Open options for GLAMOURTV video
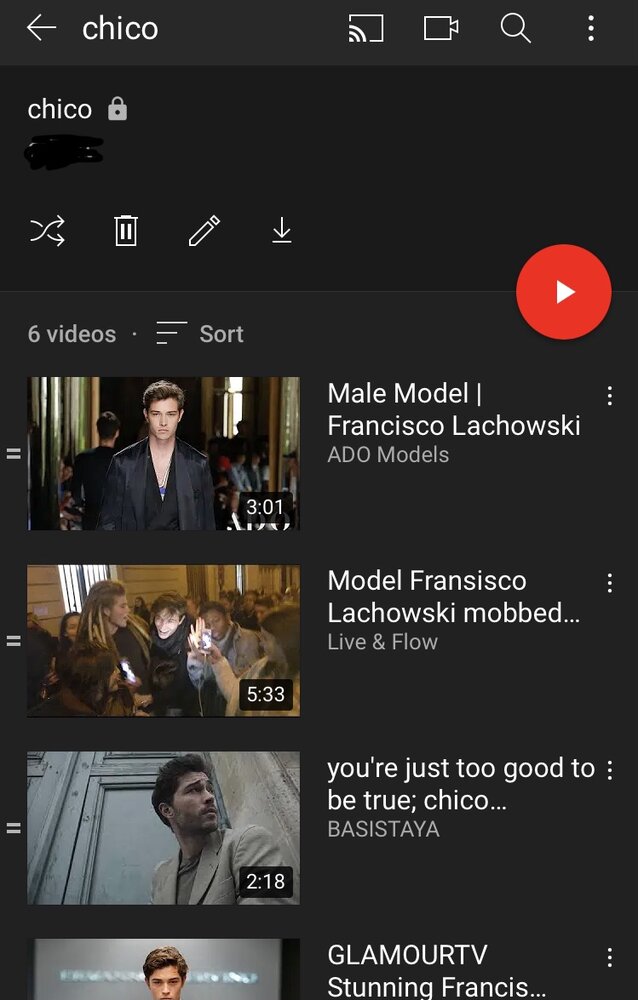This screenshot has width=638, height=1000. coord(609,957)
